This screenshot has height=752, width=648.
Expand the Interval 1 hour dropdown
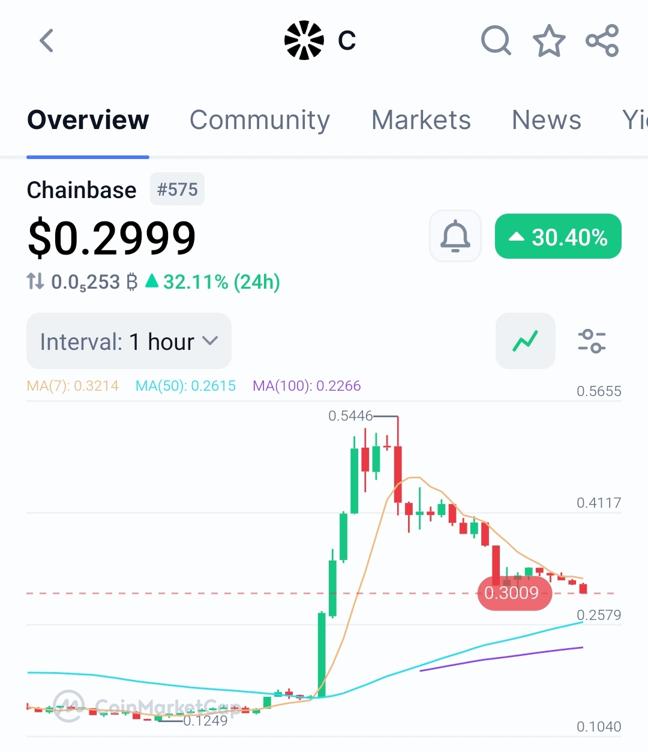(x=129, y=341)
